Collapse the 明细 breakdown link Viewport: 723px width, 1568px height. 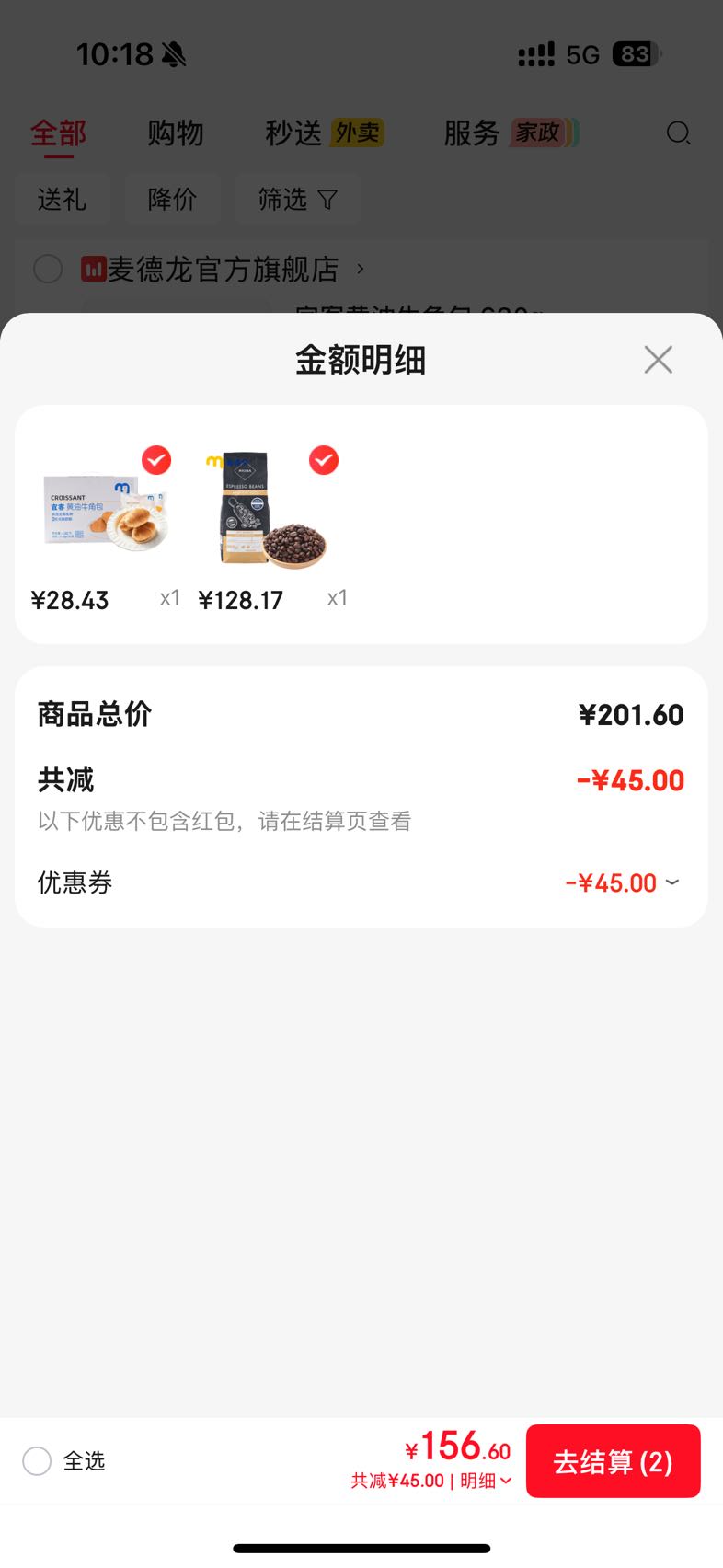pos(486,1481)
